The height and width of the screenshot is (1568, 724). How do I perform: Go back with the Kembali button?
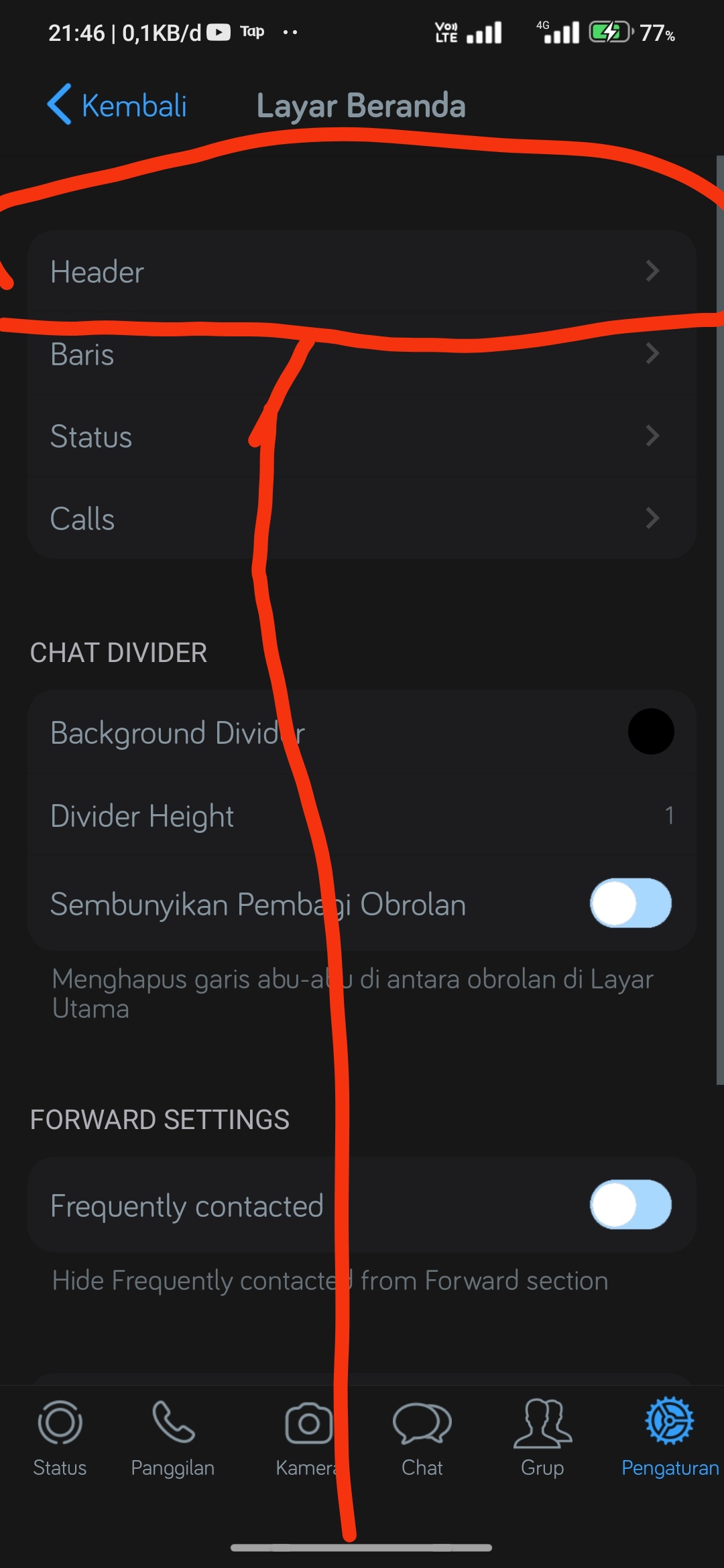[x=118, y=105]
